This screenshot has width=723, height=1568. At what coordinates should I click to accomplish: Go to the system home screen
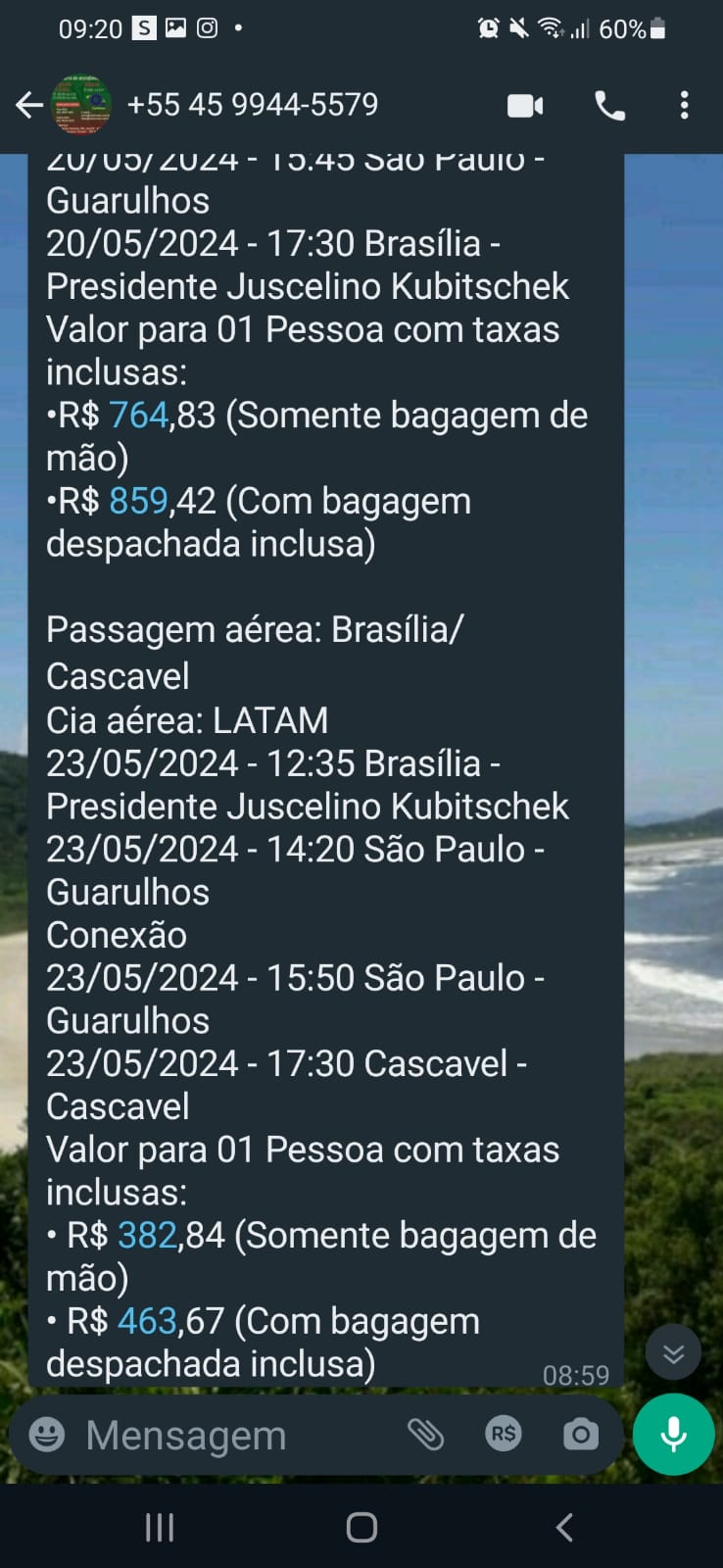point(361,1527)
